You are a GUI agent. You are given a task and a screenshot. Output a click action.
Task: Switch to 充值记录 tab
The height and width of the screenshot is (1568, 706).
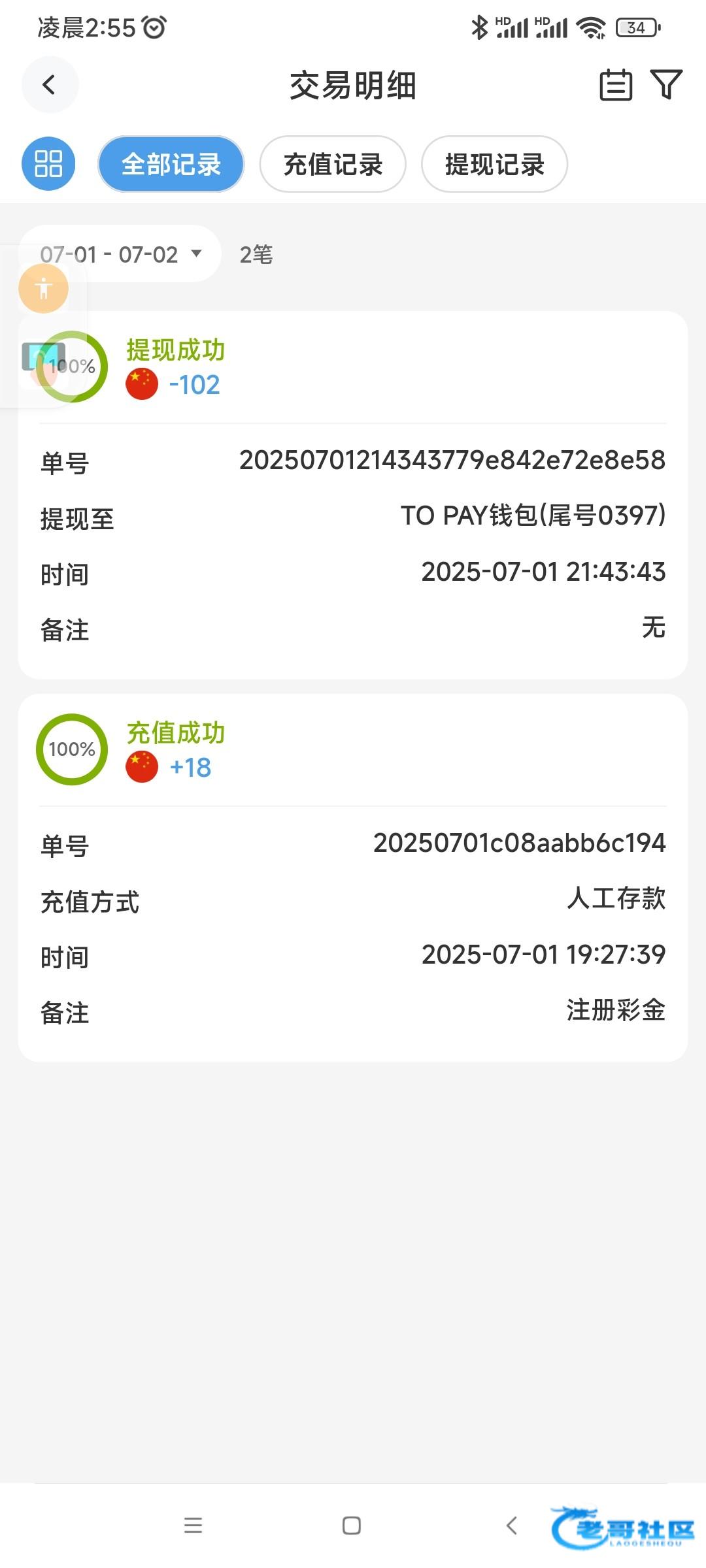pyautogui.click(x=333, y=164)
